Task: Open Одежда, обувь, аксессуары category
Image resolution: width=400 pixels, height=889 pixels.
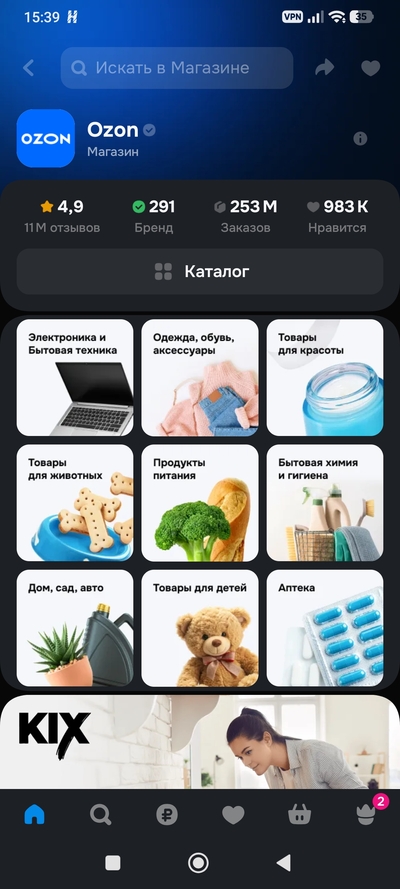Action: click(x=200, y=378)
